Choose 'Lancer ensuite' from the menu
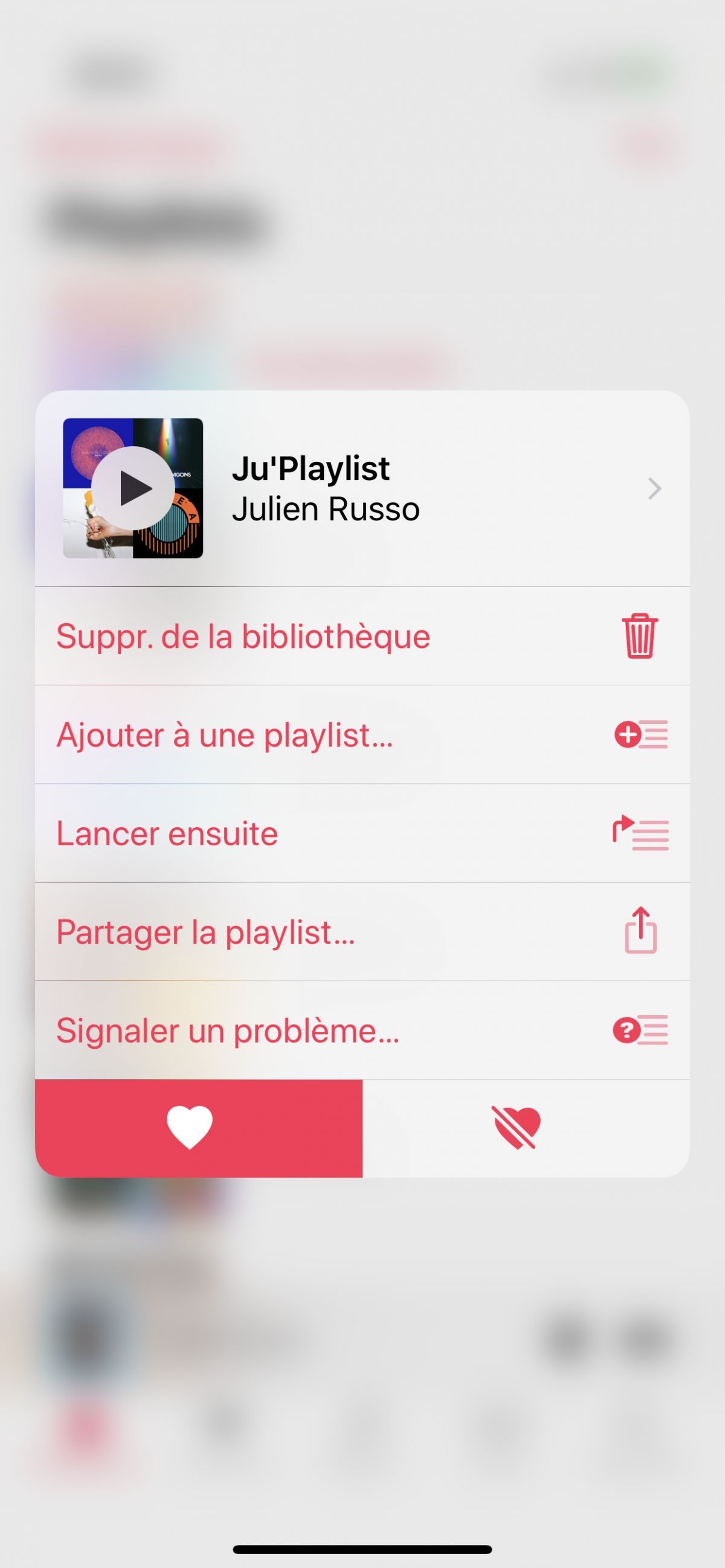This screenshot has height=1568, width=725. [166, 833]
